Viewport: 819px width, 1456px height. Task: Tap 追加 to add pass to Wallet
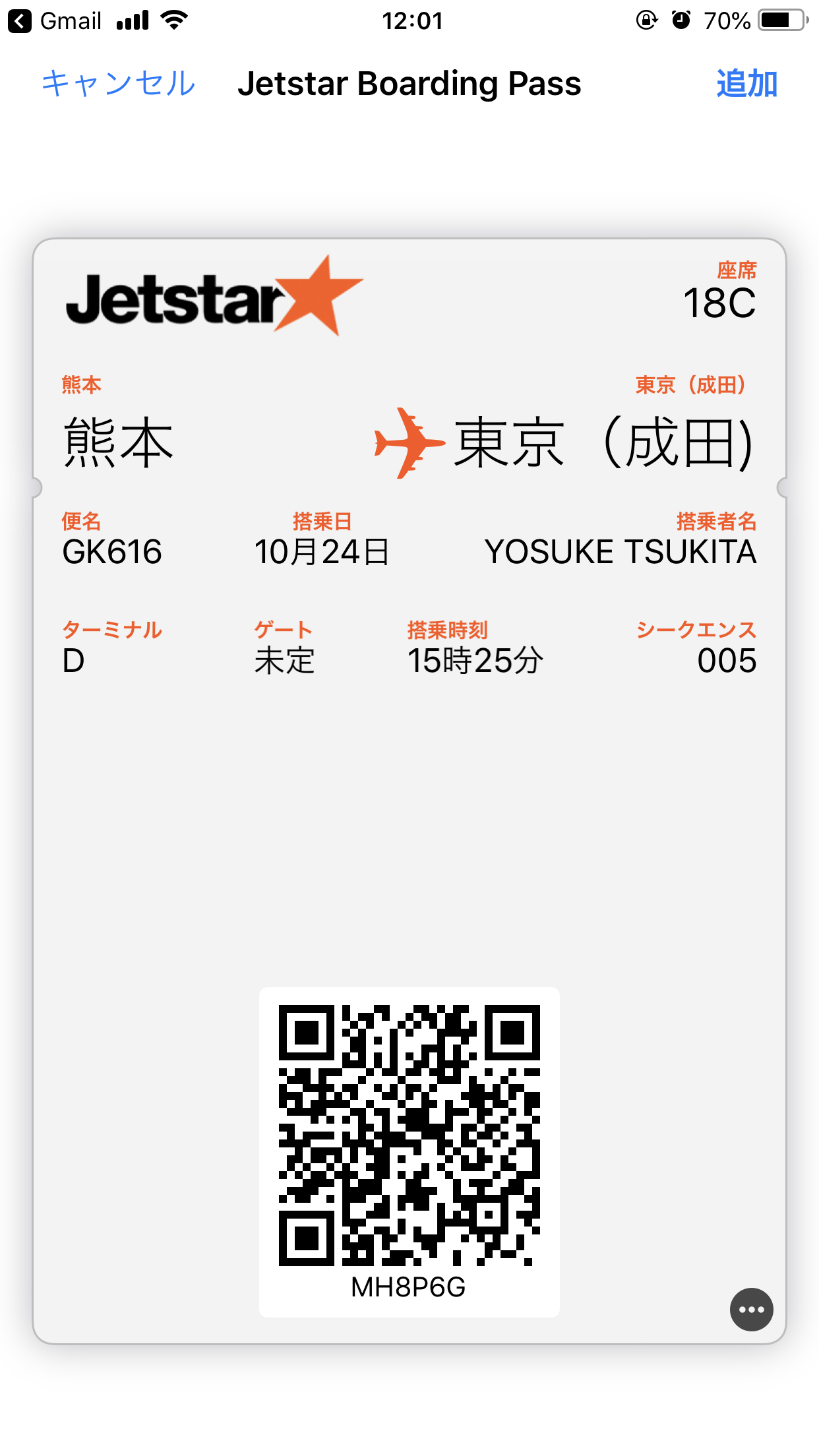pyautogui.click(x=746, y=84)
